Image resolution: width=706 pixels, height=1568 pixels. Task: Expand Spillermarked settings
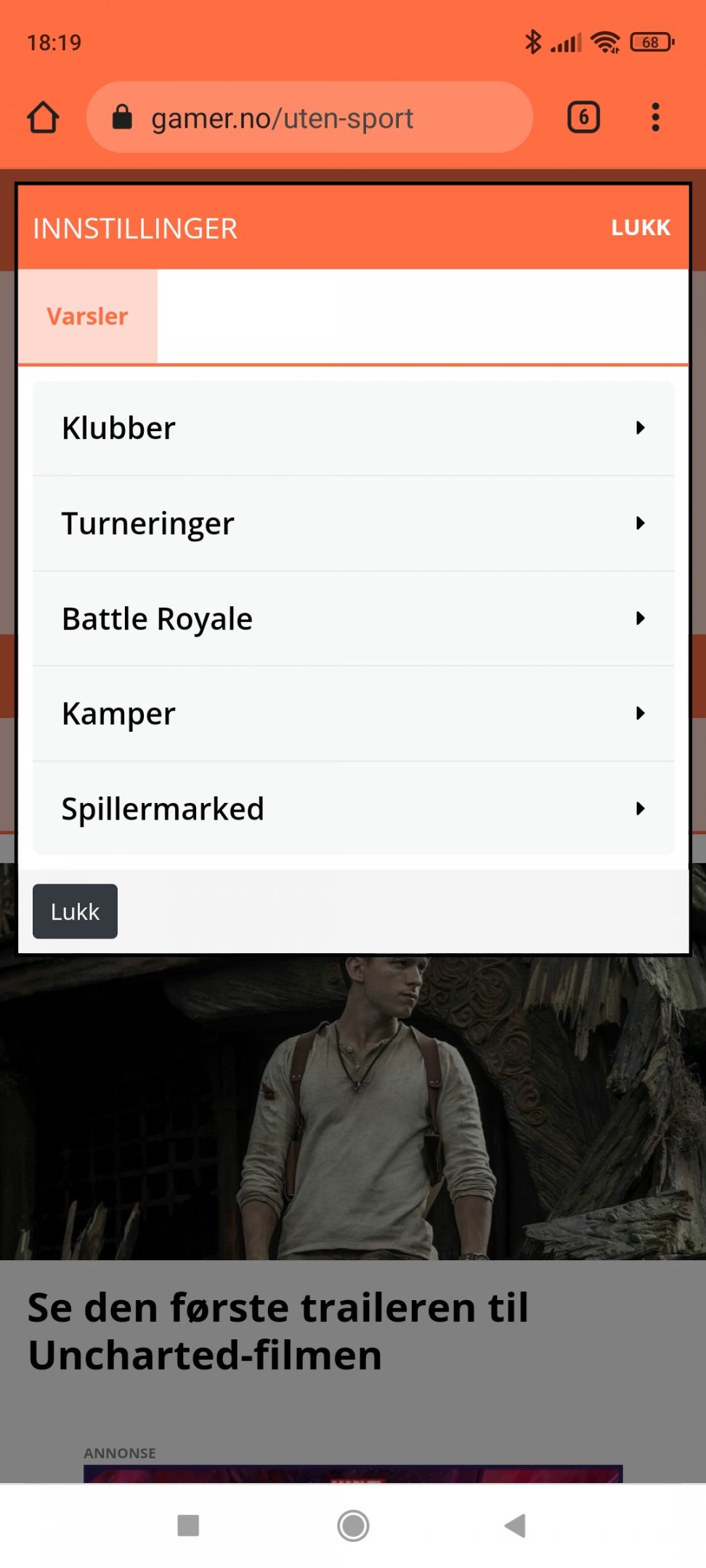click(354, 809)
